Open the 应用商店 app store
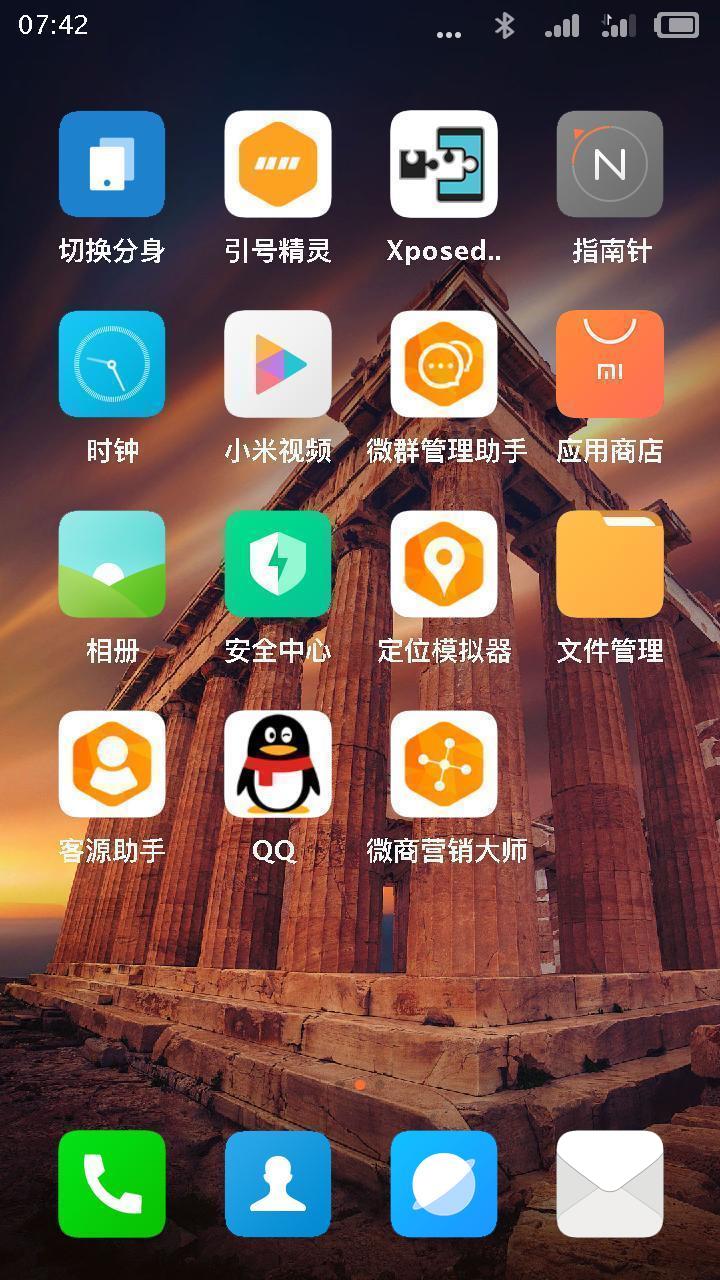Image resolution: width=720 pixels, height=1280 pixels. click(x=610, y=364)
